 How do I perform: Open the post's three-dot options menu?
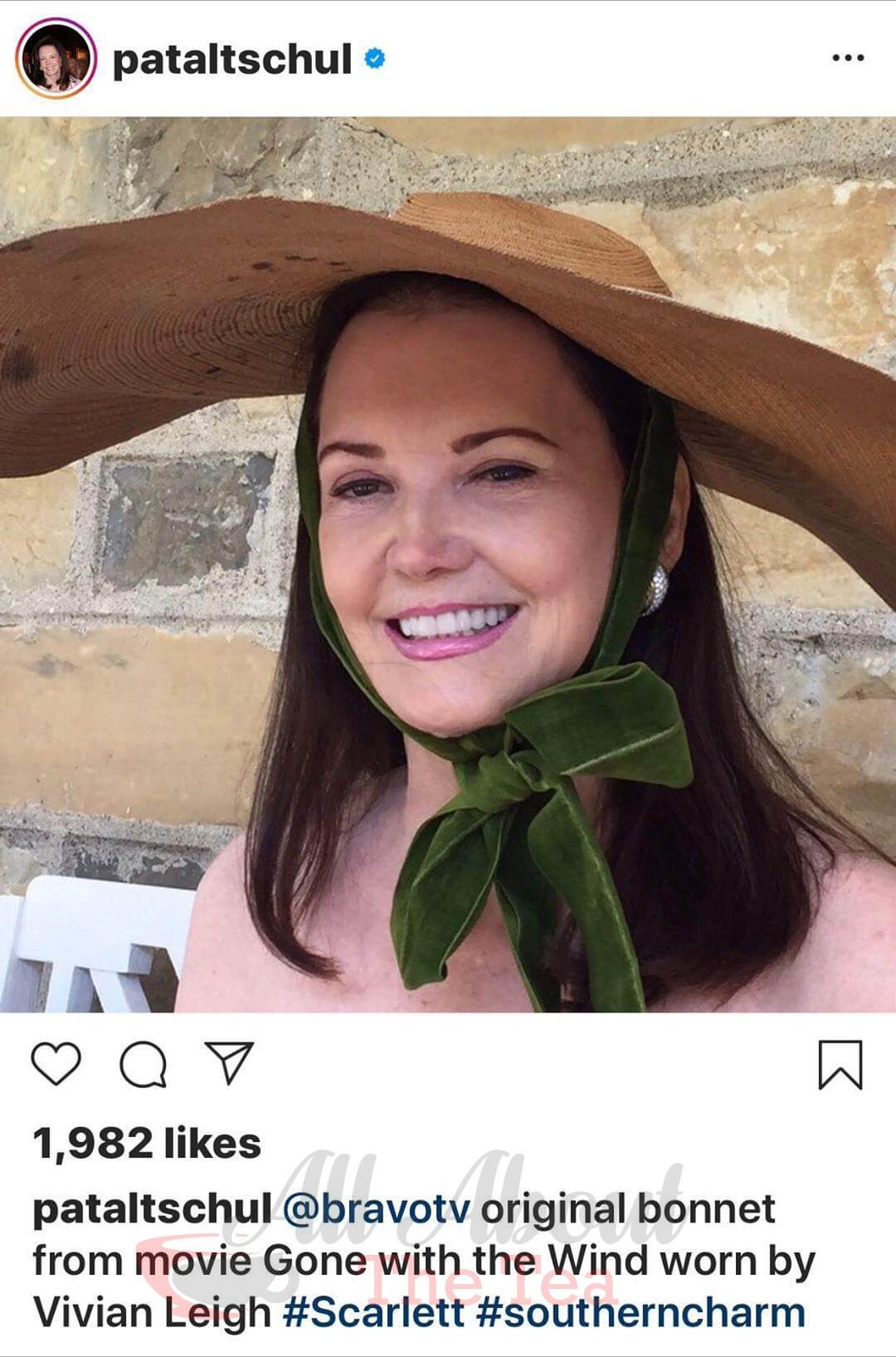point(847,58)
